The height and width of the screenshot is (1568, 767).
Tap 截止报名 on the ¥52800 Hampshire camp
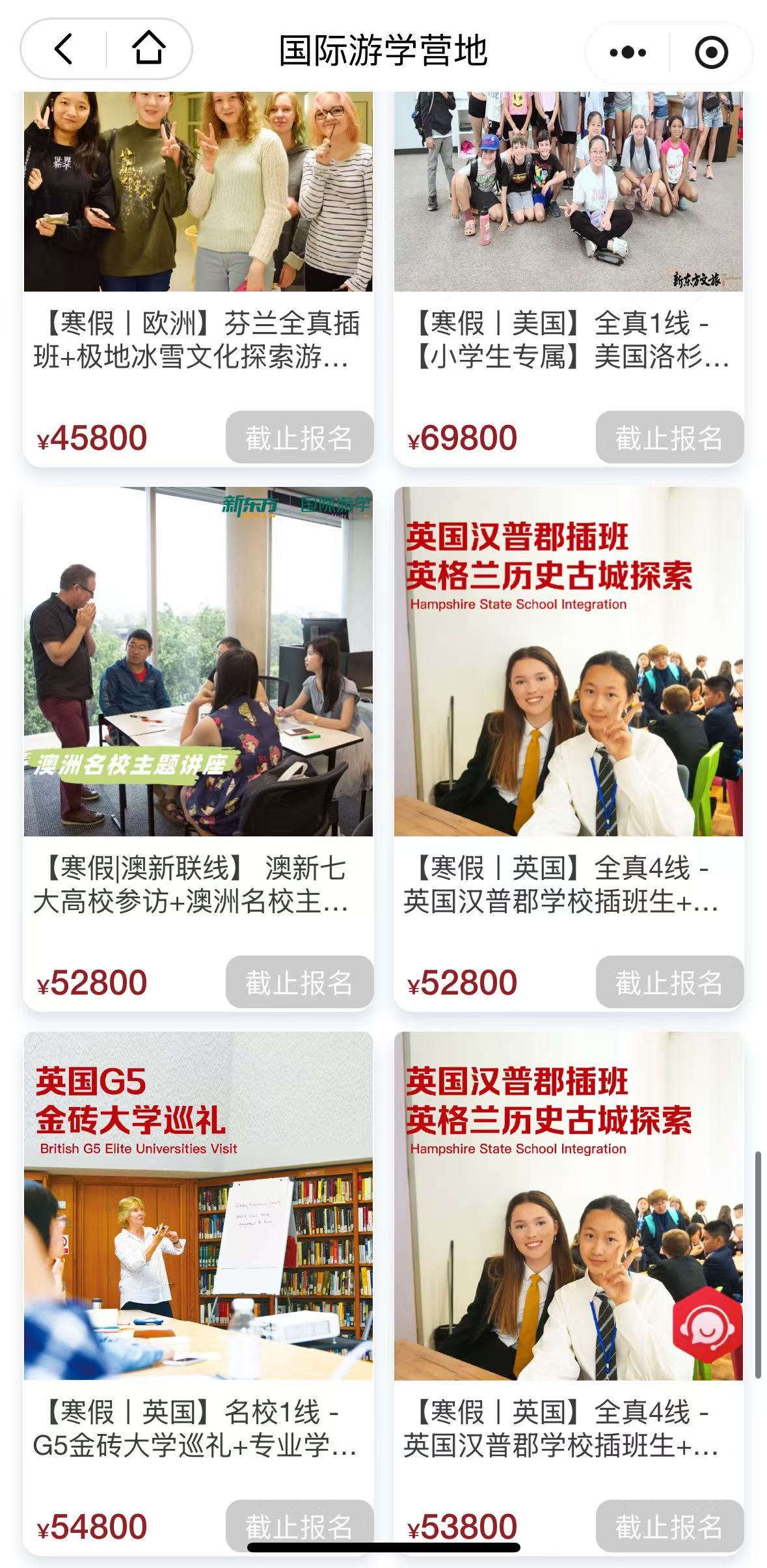[669, 982]
